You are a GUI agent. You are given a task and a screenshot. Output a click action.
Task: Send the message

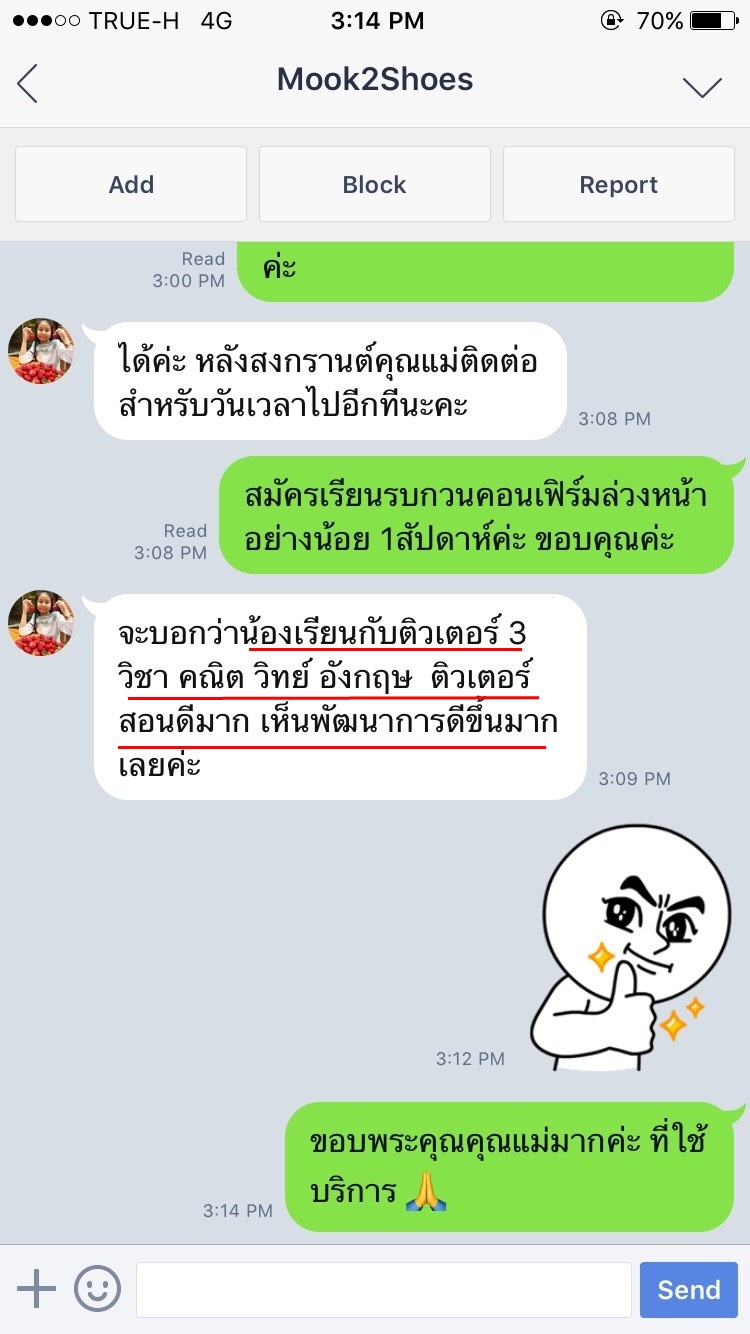(689, 1289)
